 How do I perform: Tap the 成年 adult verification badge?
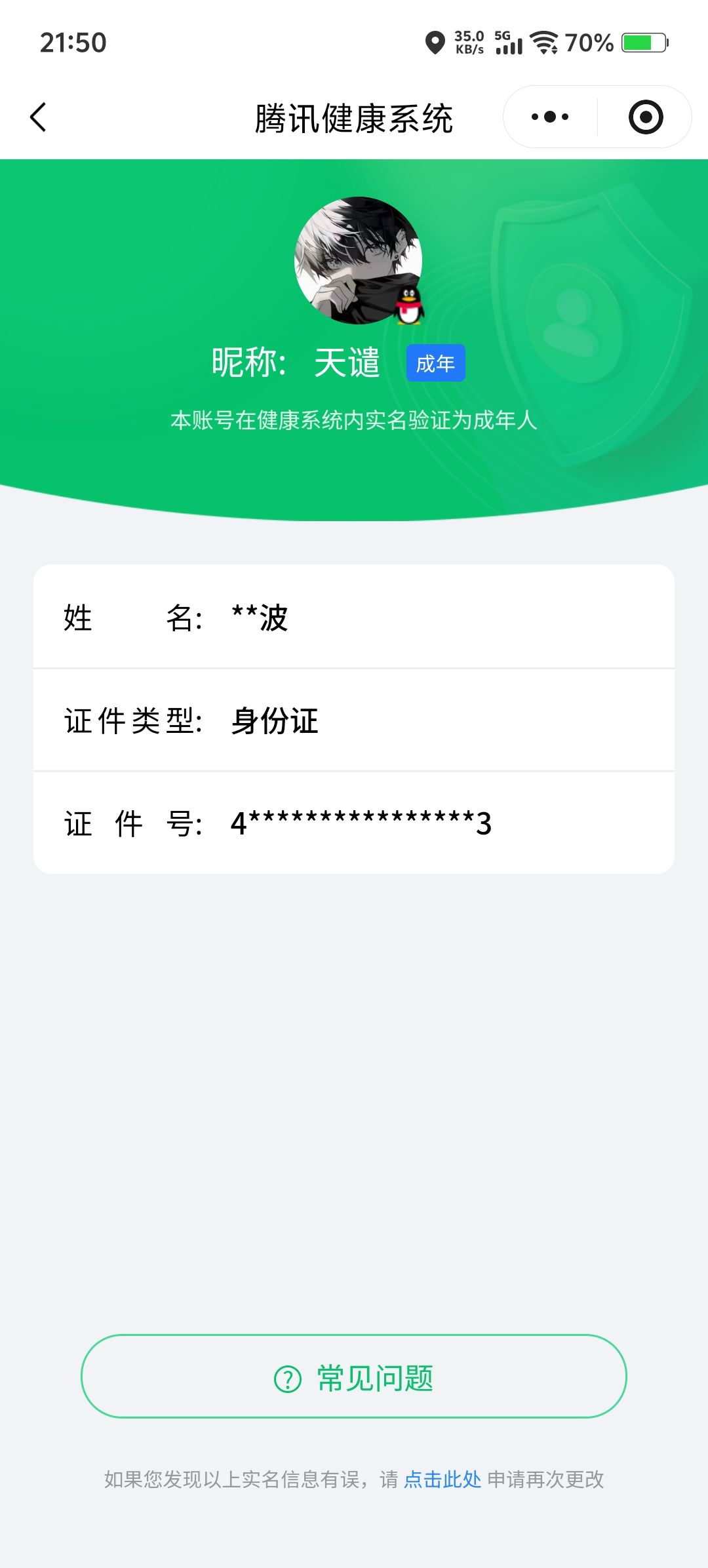click(435, 364)
